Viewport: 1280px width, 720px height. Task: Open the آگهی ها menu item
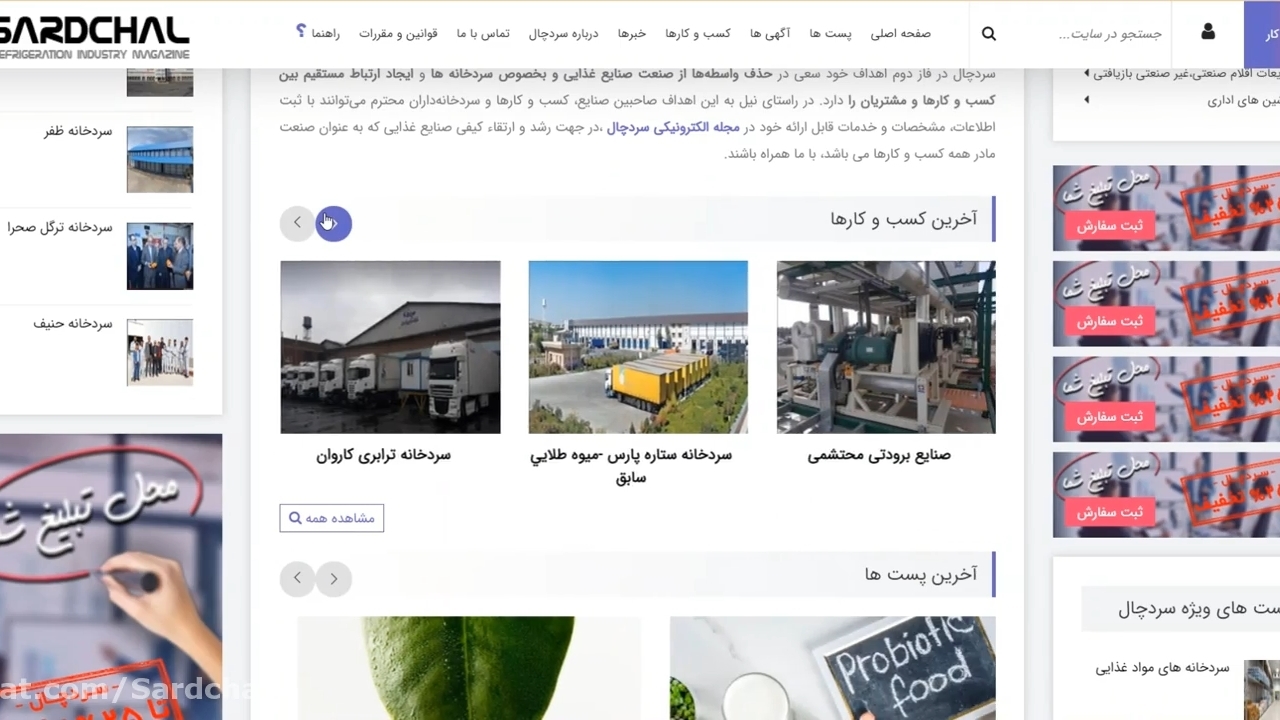(770, 34)
